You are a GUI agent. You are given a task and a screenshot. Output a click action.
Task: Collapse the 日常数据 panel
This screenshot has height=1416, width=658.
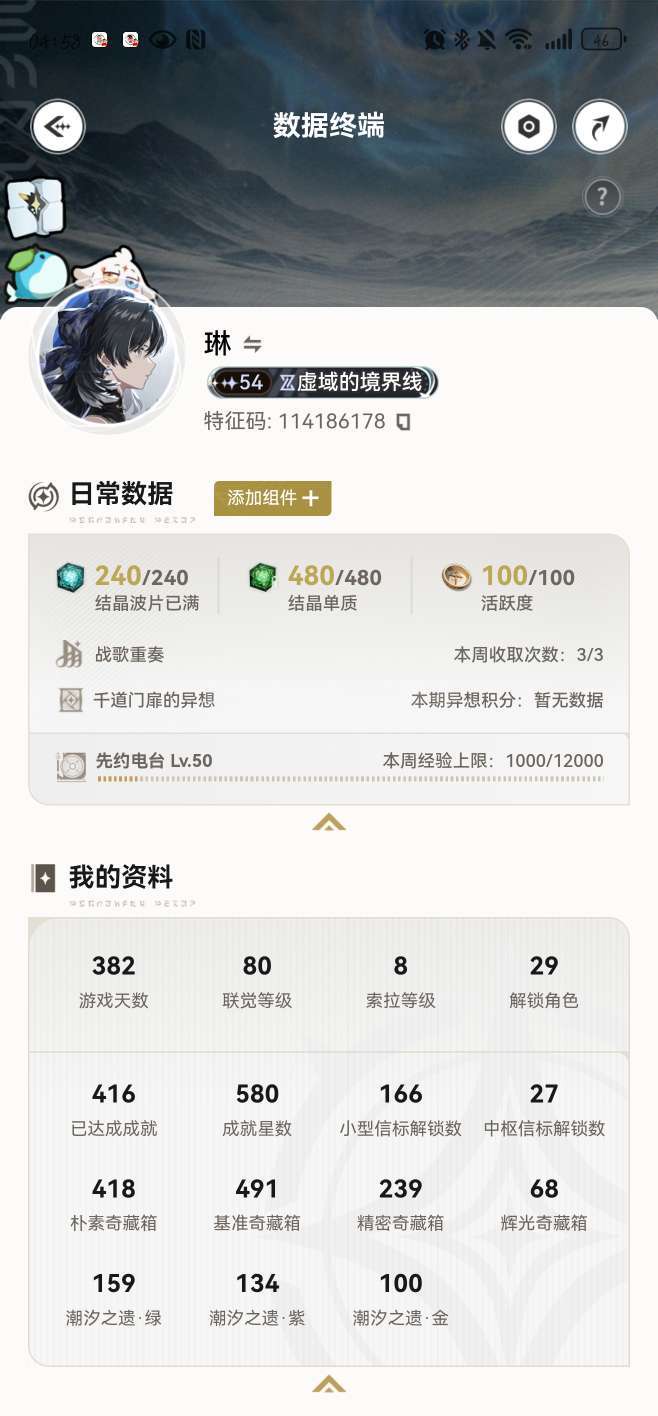click(329, 822)
